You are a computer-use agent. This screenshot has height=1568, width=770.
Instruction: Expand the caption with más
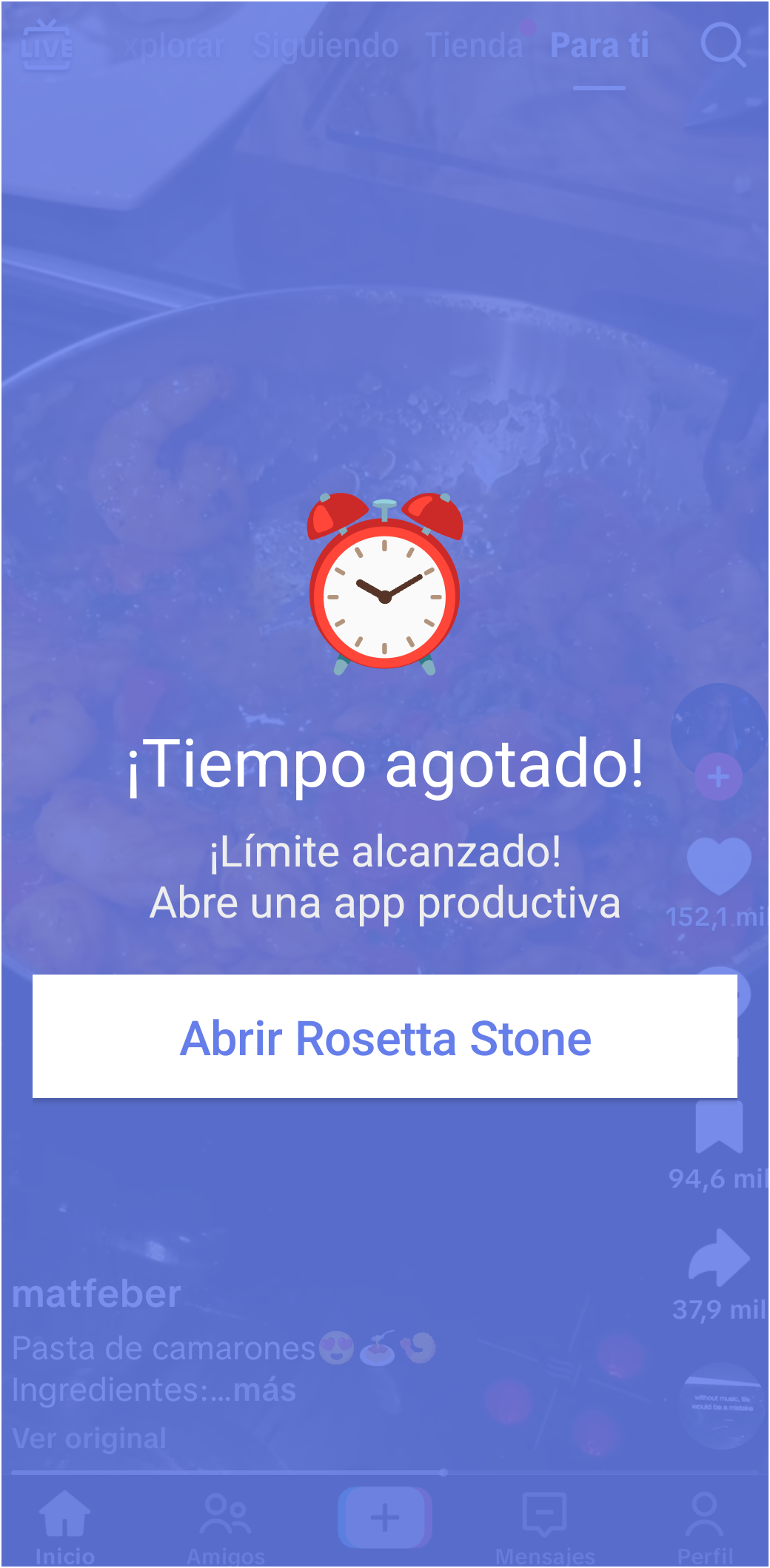pos(263,1390)
